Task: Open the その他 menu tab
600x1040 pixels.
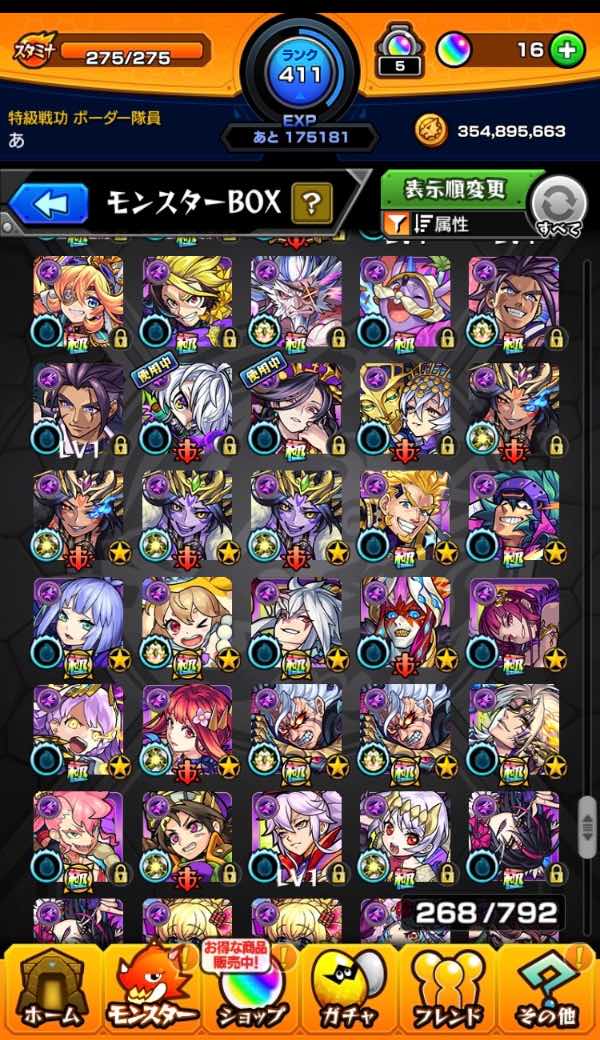Action: (x=548, y=990)
